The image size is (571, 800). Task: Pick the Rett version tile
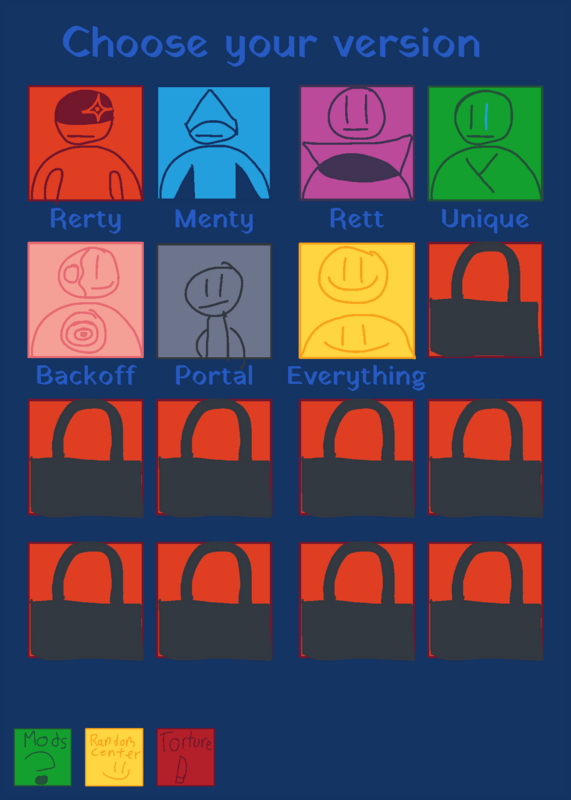pyautogui.click(x=357, y=143)
